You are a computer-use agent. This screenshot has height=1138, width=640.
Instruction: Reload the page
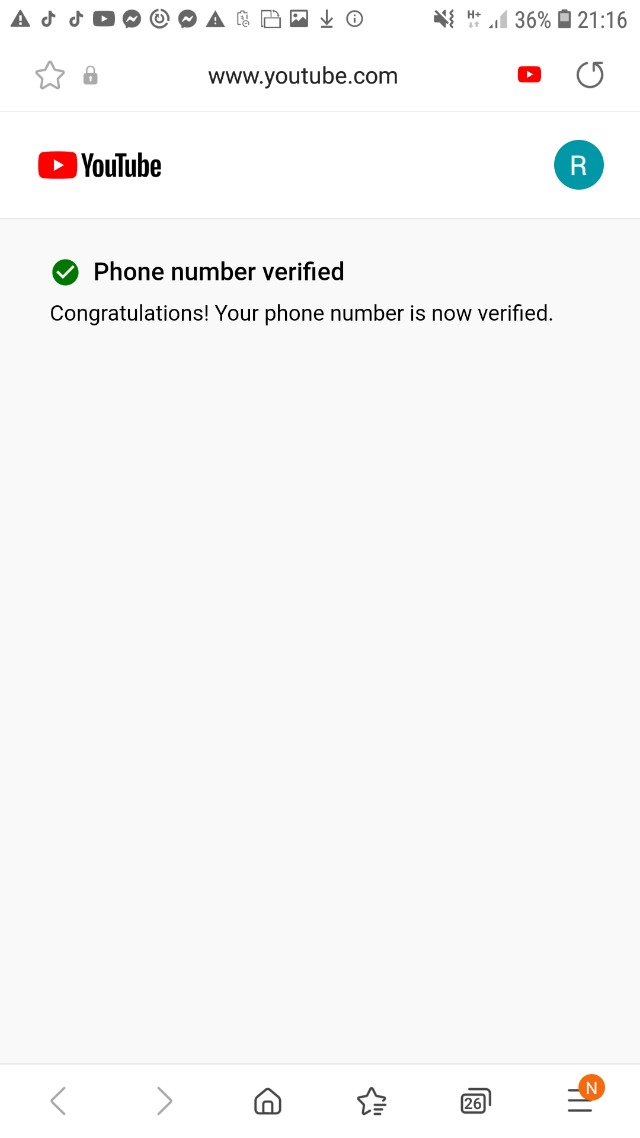590,75
